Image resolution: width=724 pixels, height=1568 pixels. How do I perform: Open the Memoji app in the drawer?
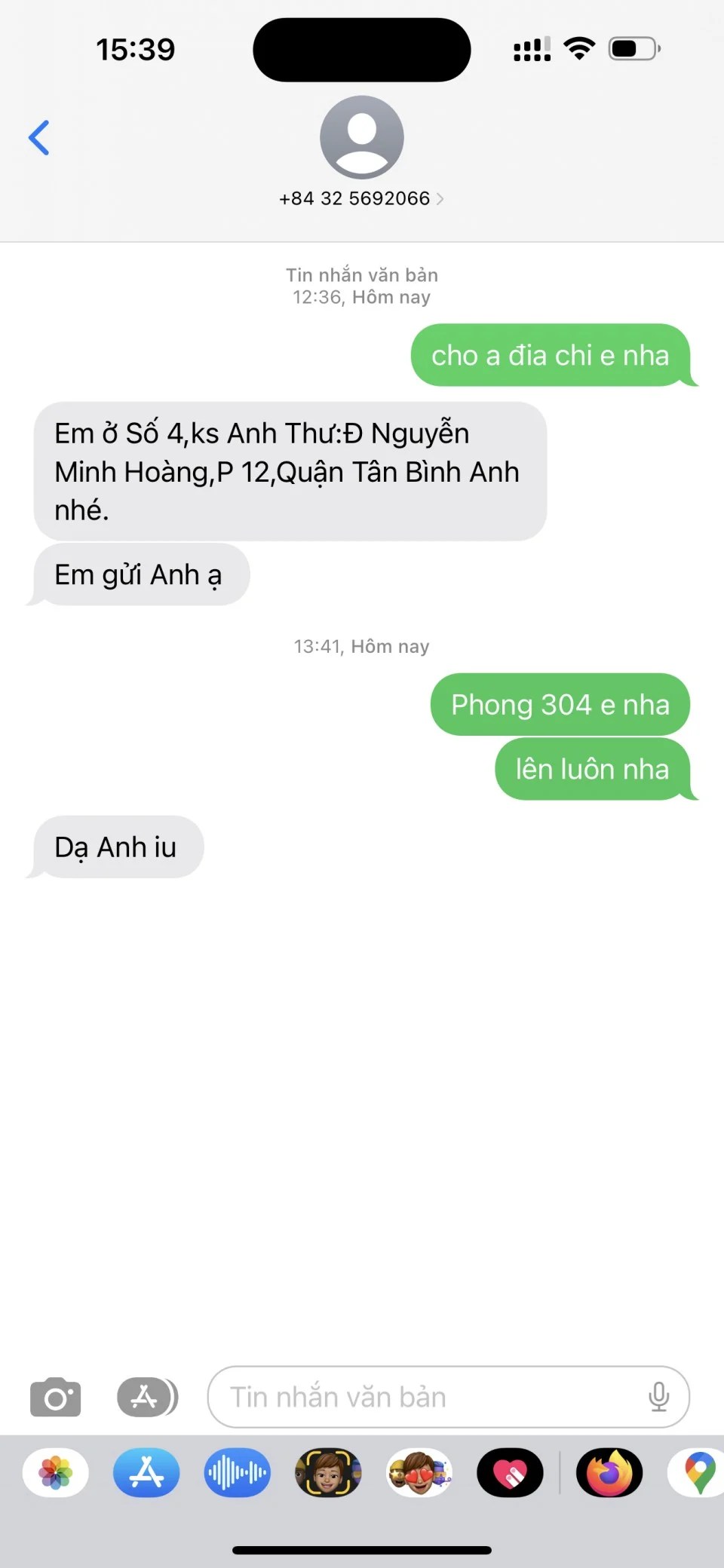[328, 1472]
